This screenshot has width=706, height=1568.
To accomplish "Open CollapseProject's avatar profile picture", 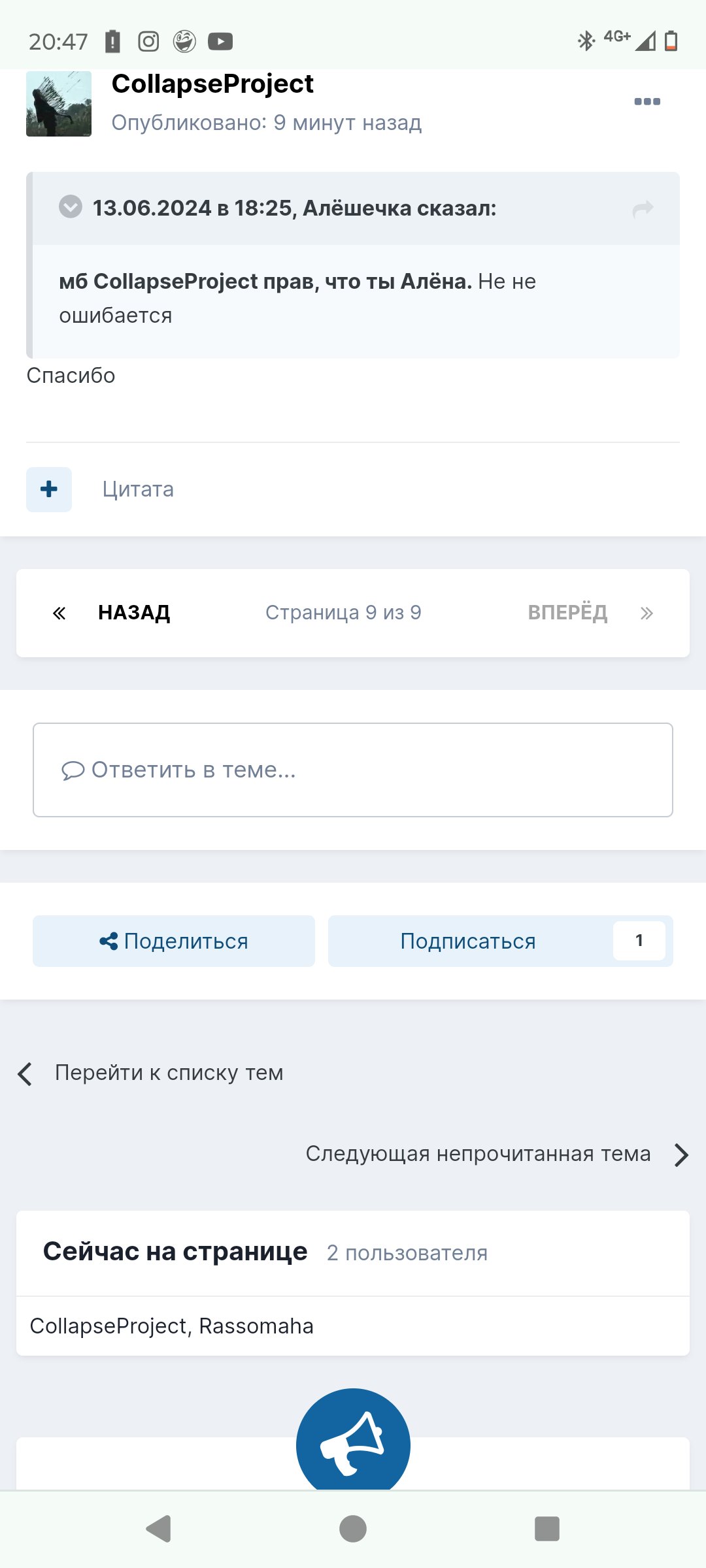I will pyautogui.click(x=59, y=104).
